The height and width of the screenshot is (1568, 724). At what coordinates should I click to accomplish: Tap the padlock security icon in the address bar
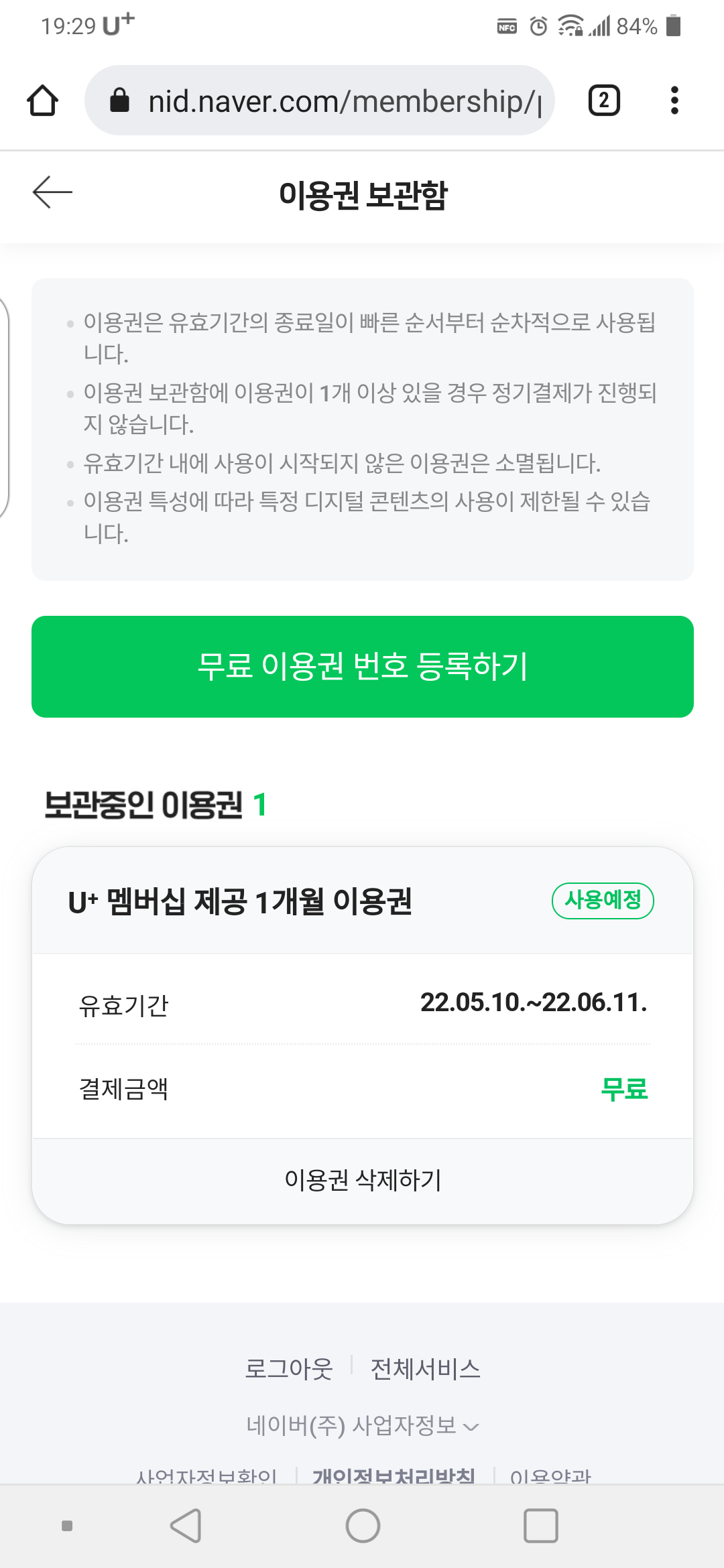tap(119, 100)
